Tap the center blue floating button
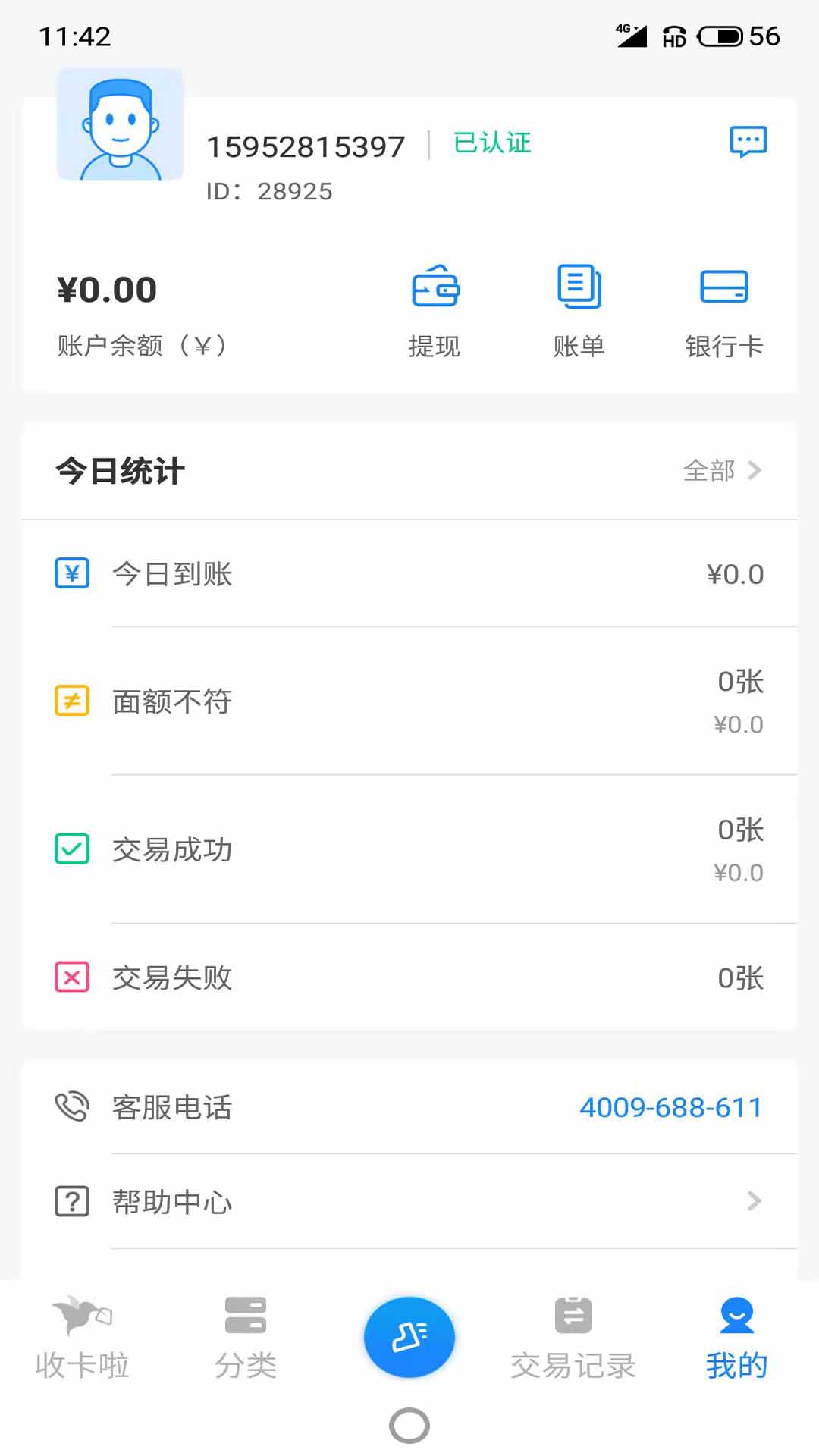This screenshot has width=819, height=1456. pyautogui.click(x=409, y=1337)
